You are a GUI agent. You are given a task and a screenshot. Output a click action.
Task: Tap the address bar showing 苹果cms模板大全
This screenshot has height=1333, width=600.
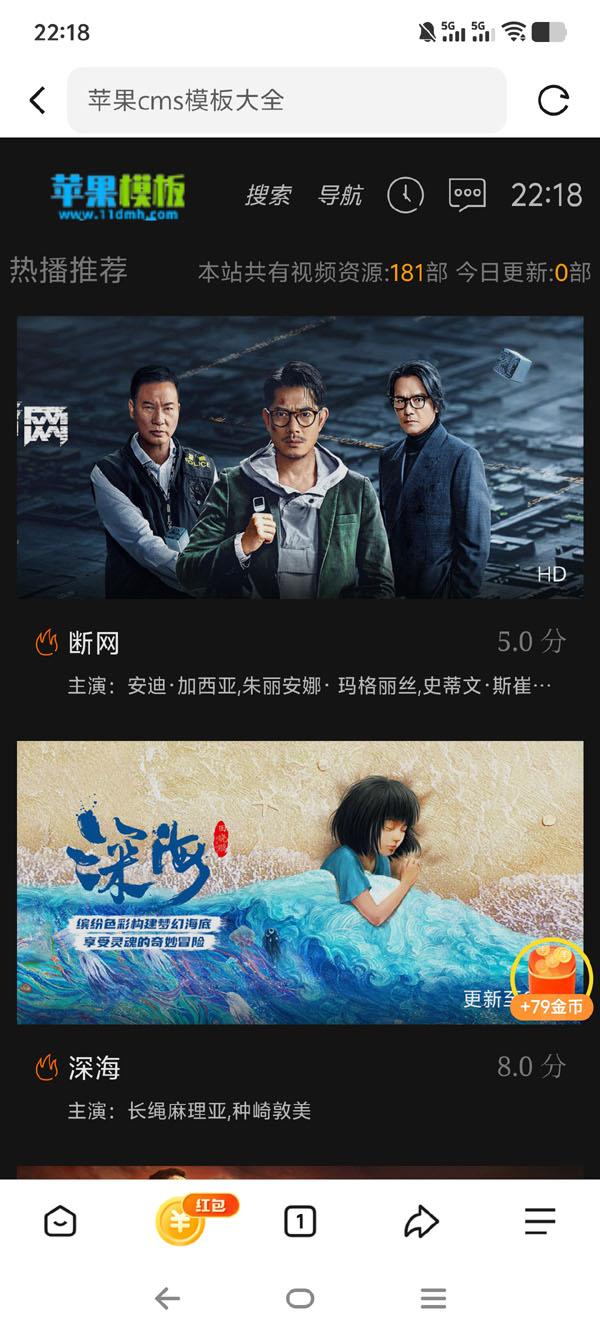click(286, 100)
